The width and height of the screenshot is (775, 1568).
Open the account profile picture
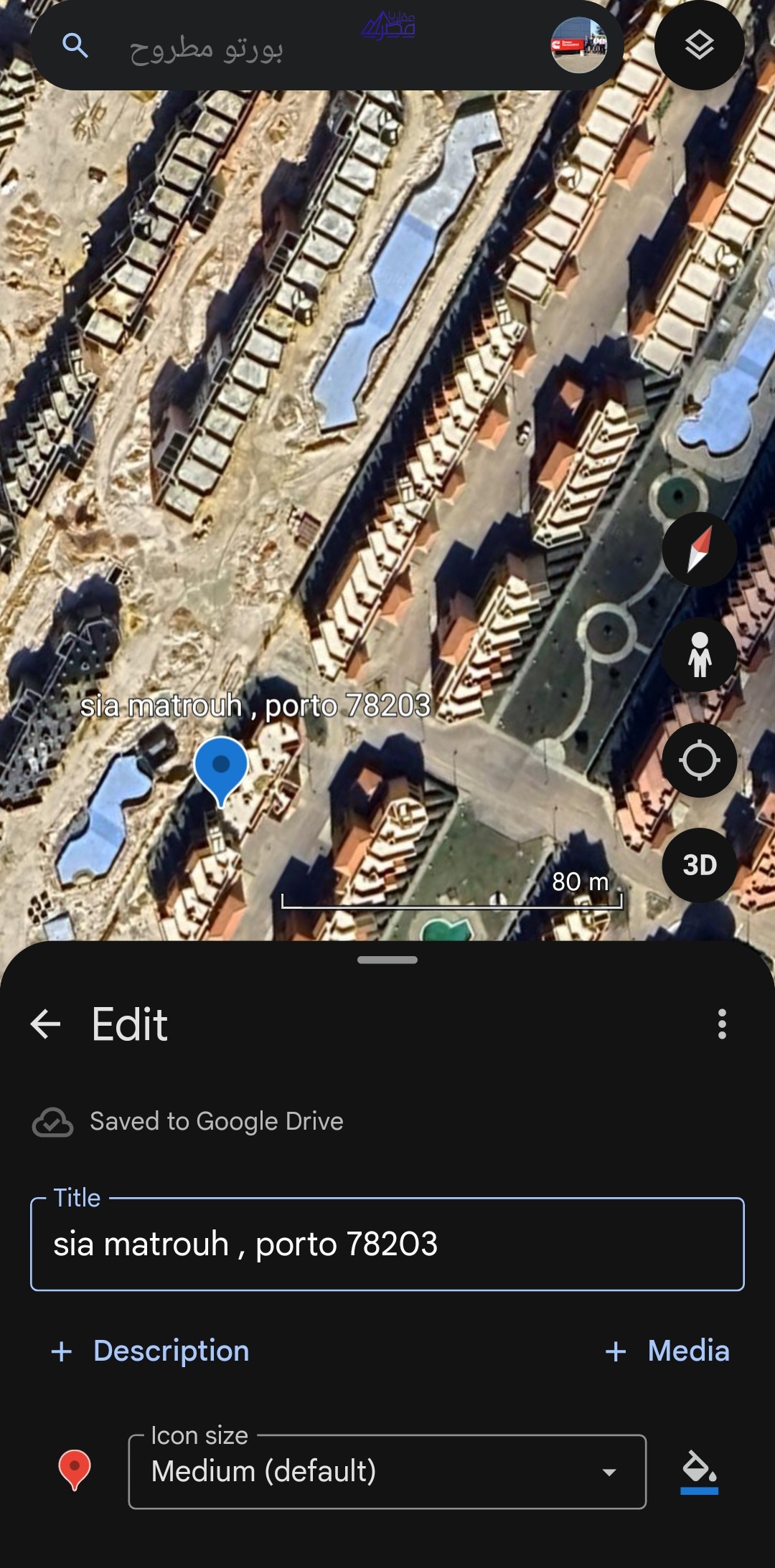[x=578, y=46]
